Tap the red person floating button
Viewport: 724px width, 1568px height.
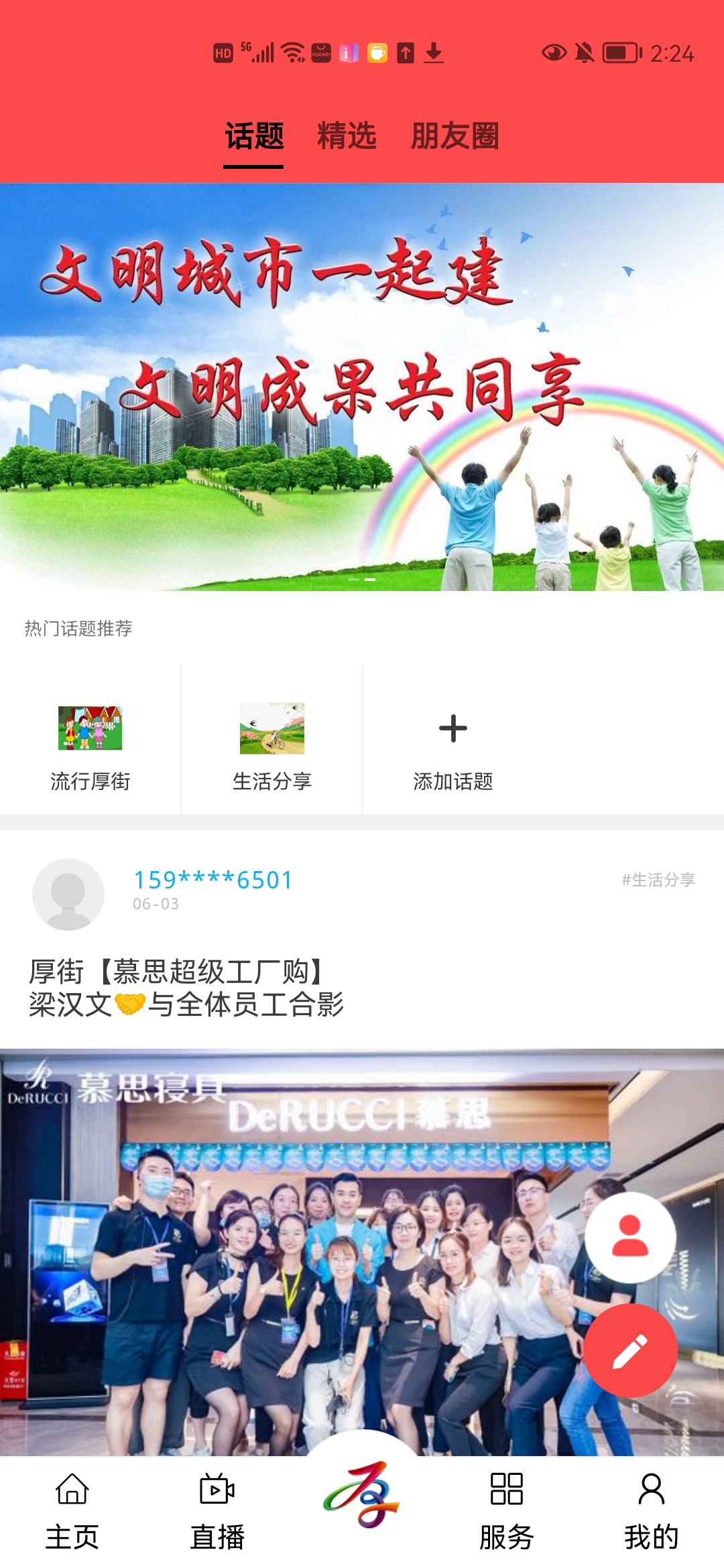[630, 1237]
